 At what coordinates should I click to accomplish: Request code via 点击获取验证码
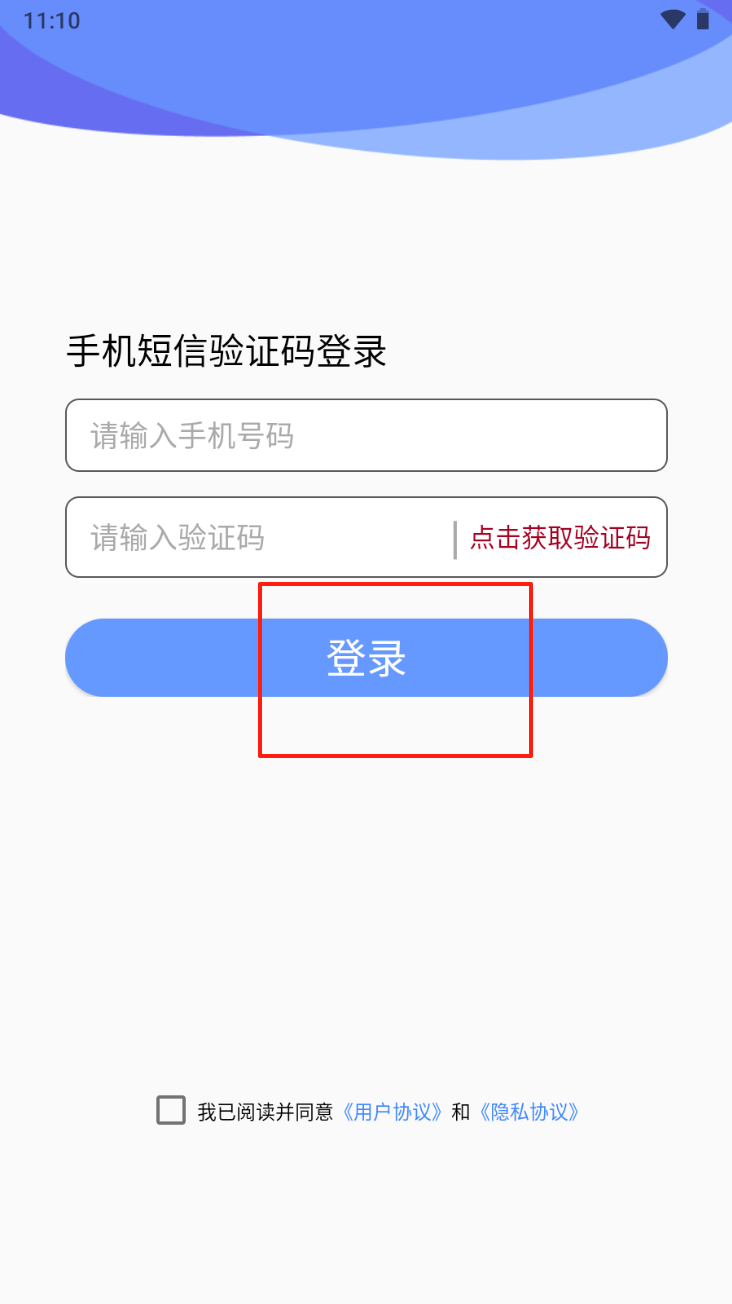560,538
